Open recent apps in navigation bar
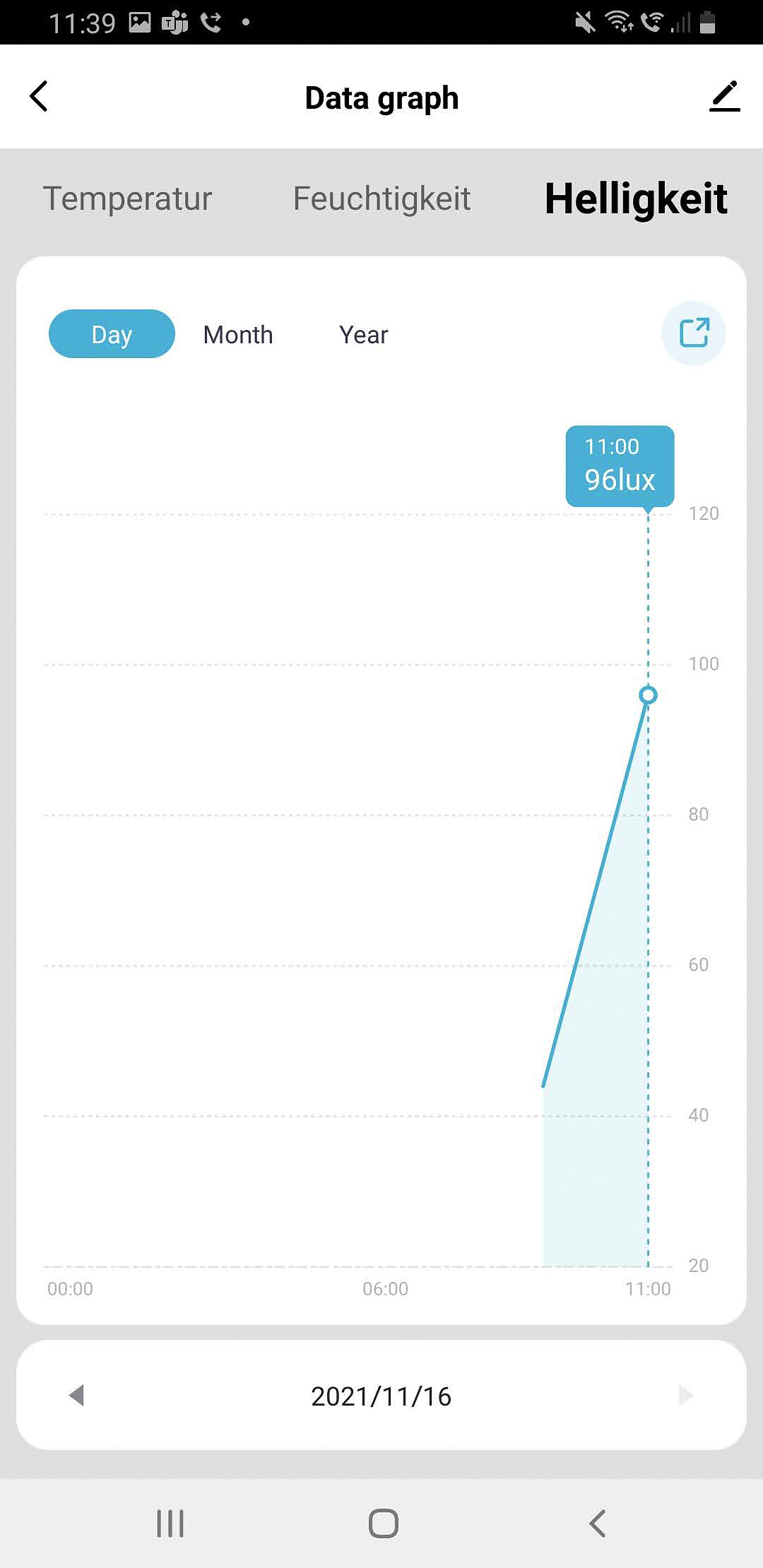The width and height of the screenshot is (763, 1568). (x=170, y=1524)
